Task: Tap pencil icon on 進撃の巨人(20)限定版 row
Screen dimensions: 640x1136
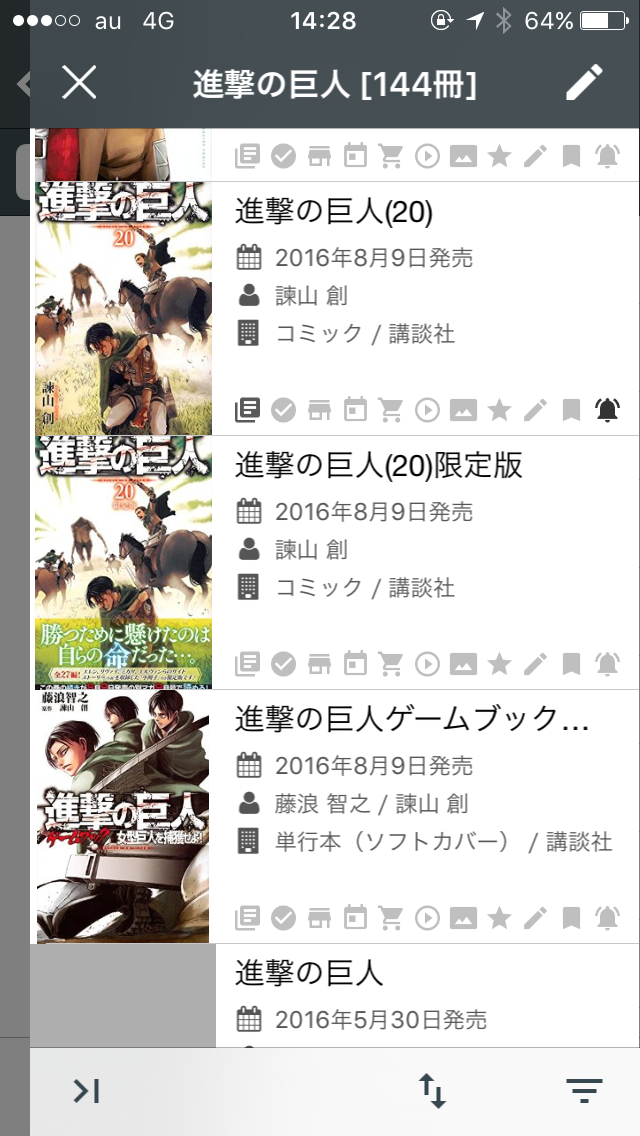Action: click(x=535, y=663)
